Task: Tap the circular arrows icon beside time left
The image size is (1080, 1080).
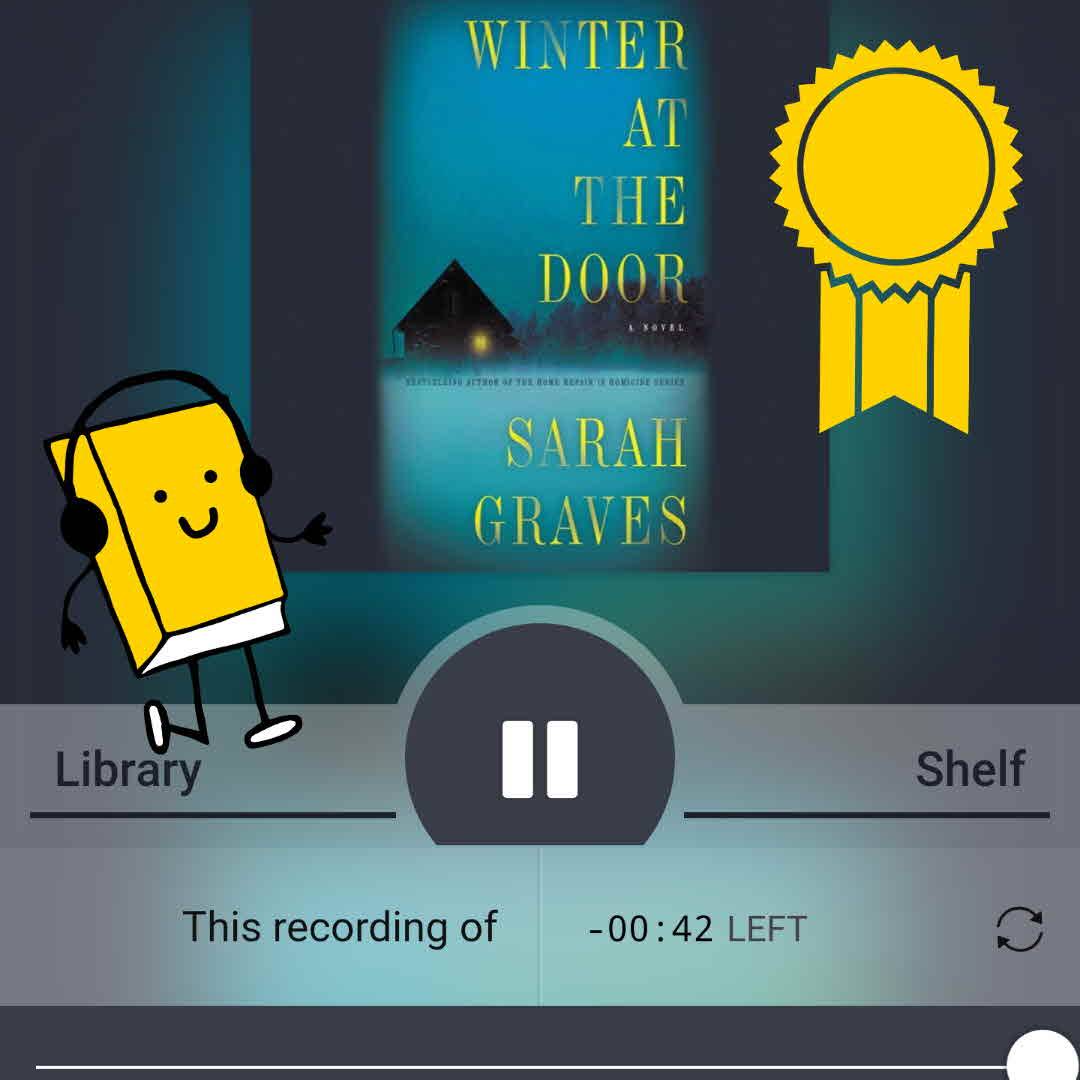Action: (x=1019, y=929)
